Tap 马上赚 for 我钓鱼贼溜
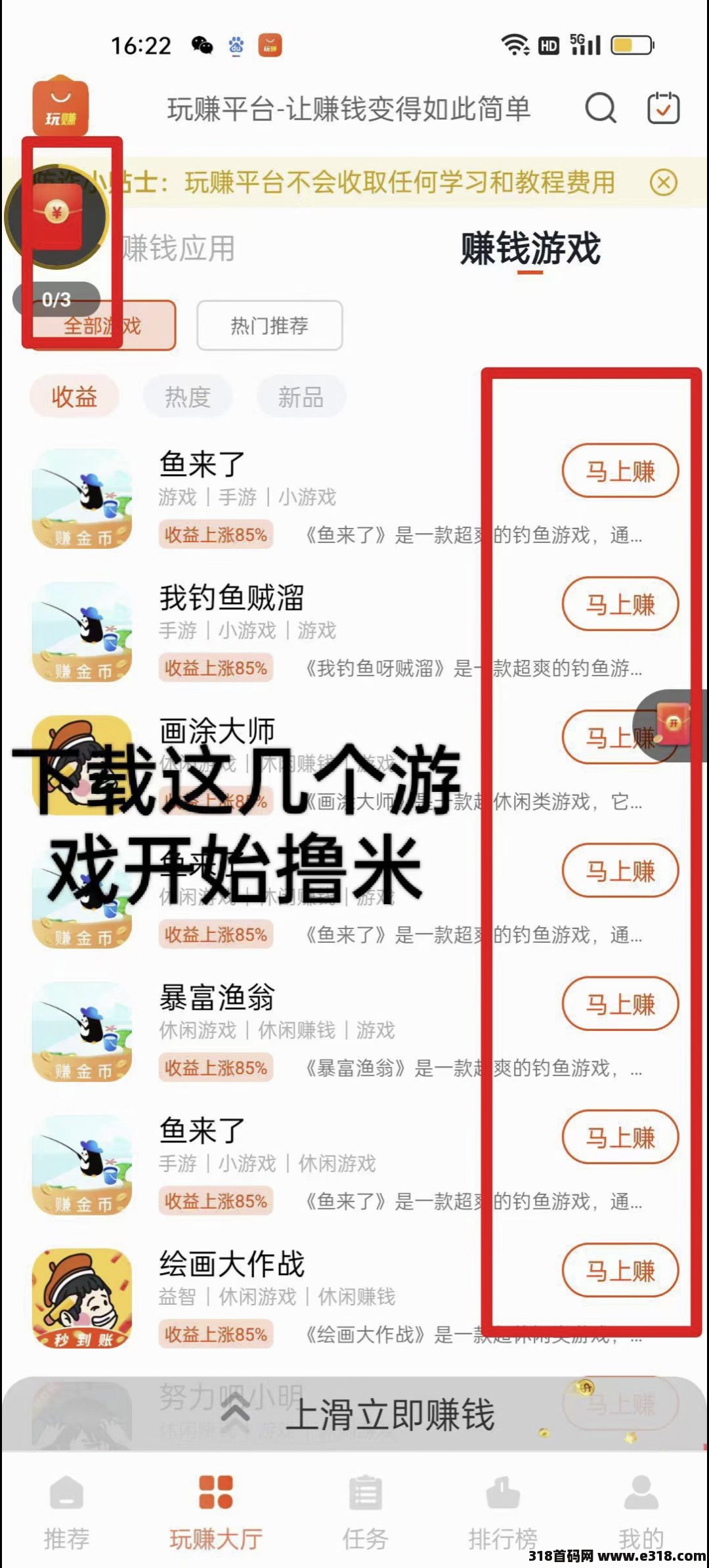Screen dimensions: 709x1568 620,604
